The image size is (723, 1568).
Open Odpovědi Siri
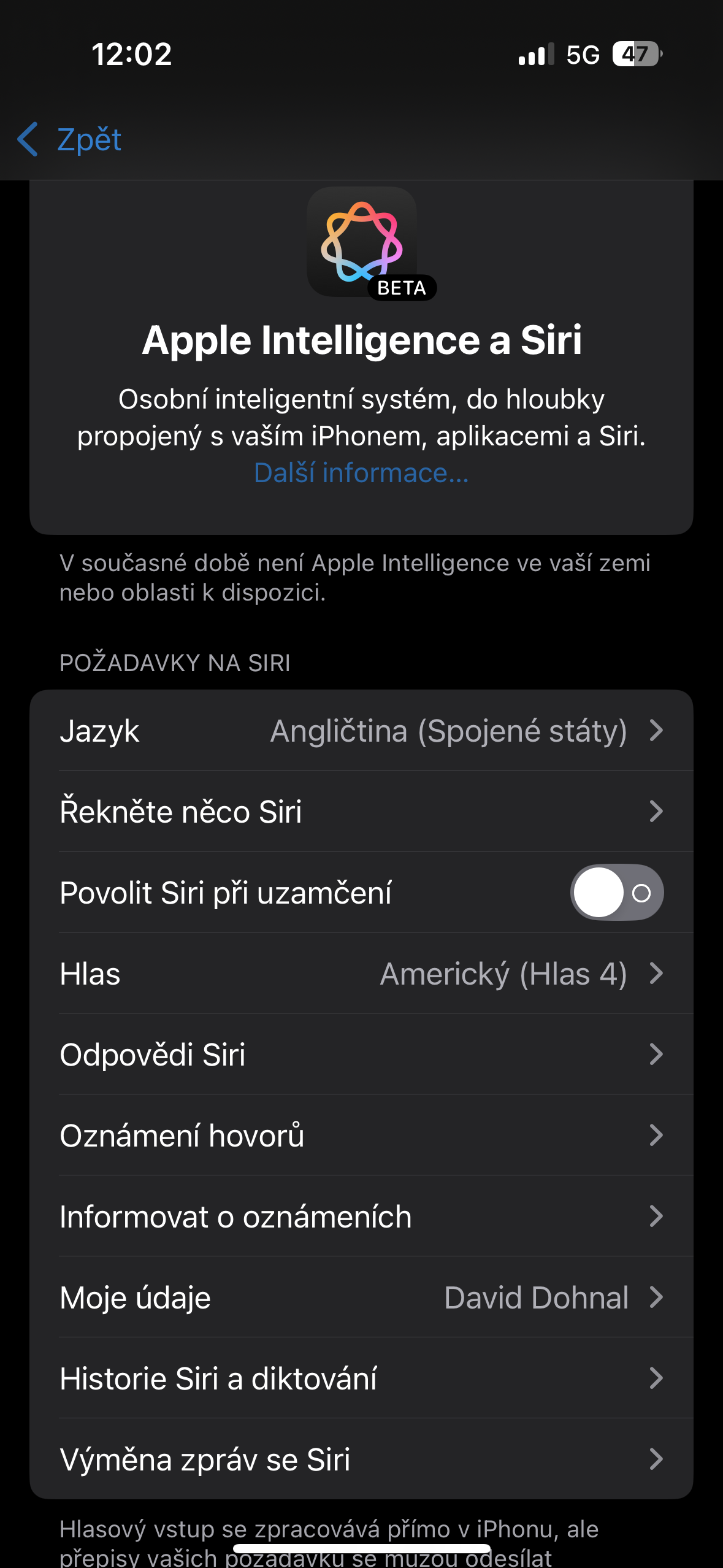361,1055
